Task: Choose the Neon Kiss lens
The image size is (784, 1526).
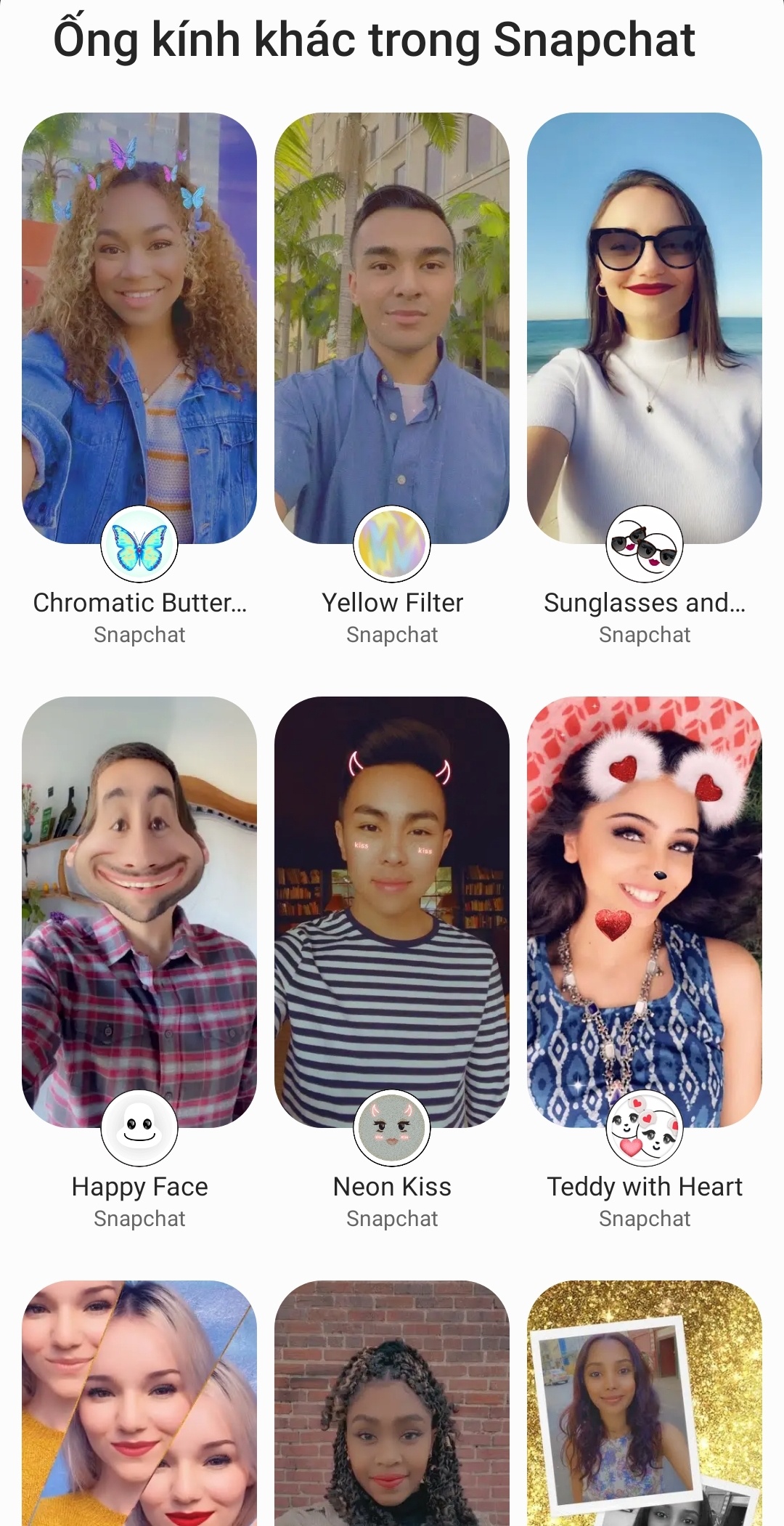Action: click(x=392, y=912)
